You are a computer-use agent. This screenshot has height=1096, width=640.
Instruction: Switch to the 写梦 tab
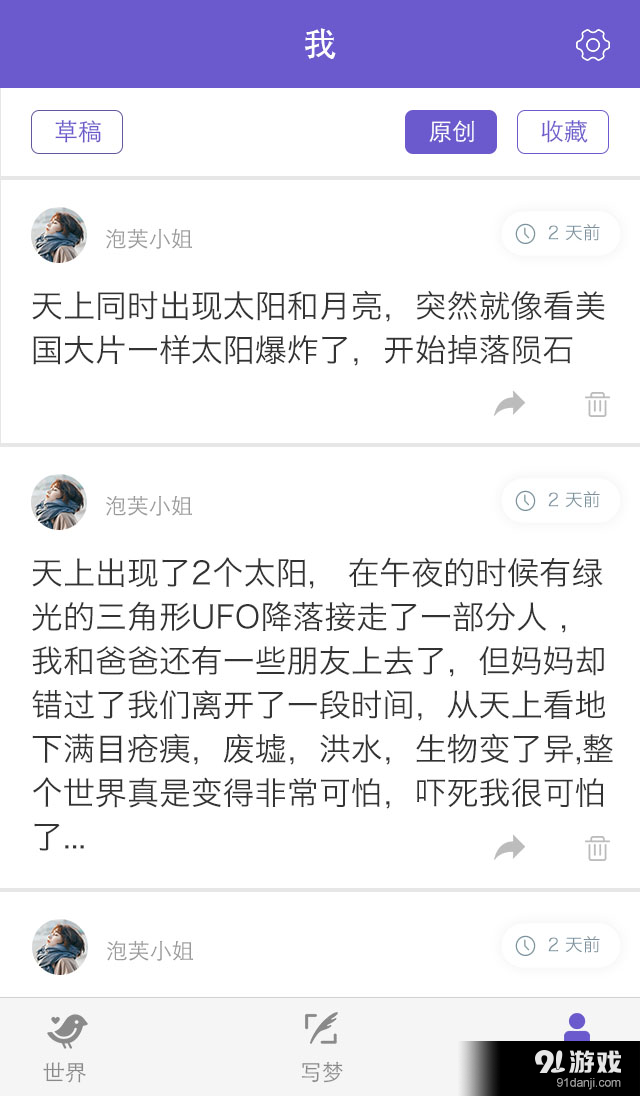[321, 1047]
